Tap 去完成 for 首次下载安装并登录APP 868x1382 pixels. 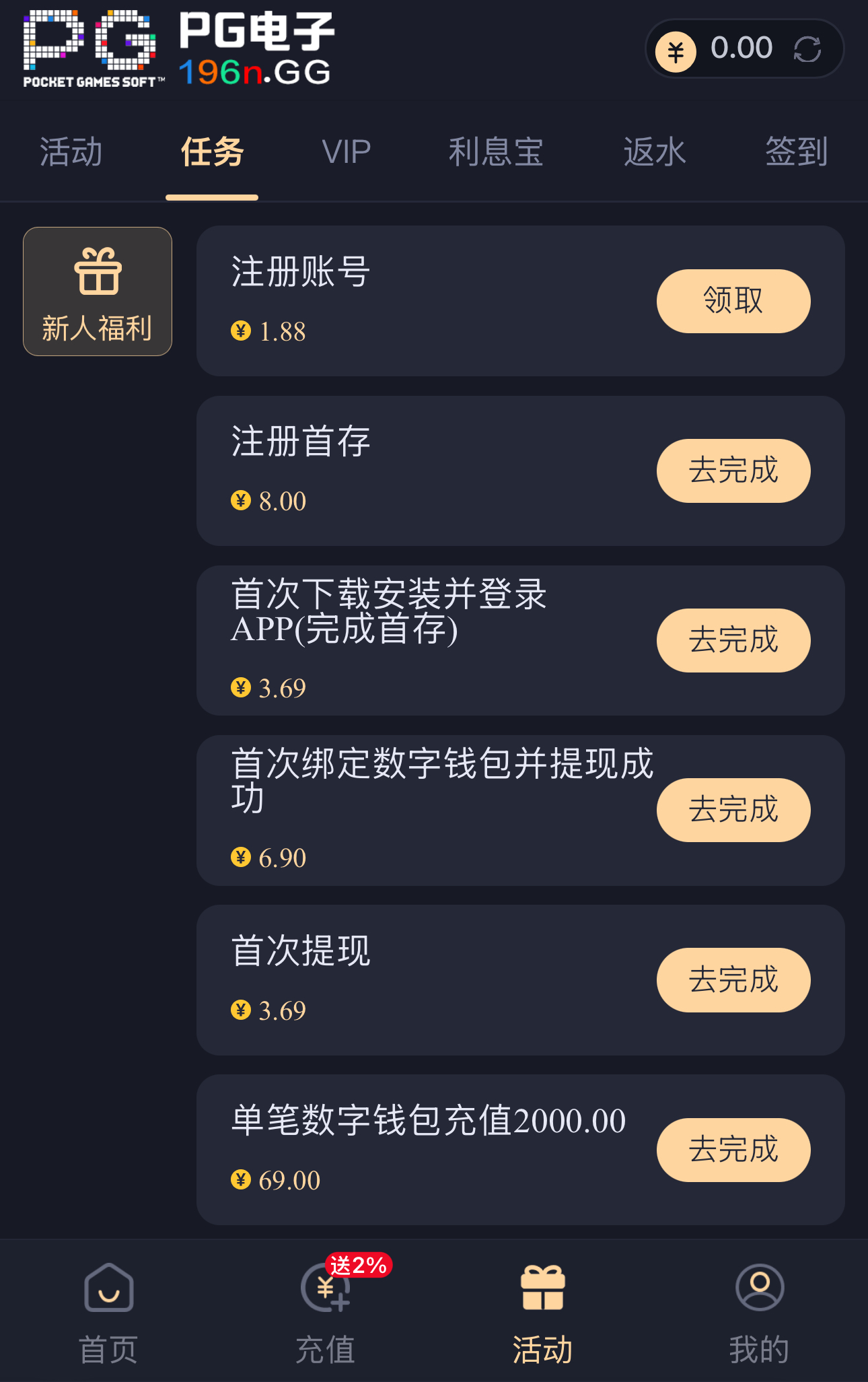pyautogui.click(x=733, y=640)
